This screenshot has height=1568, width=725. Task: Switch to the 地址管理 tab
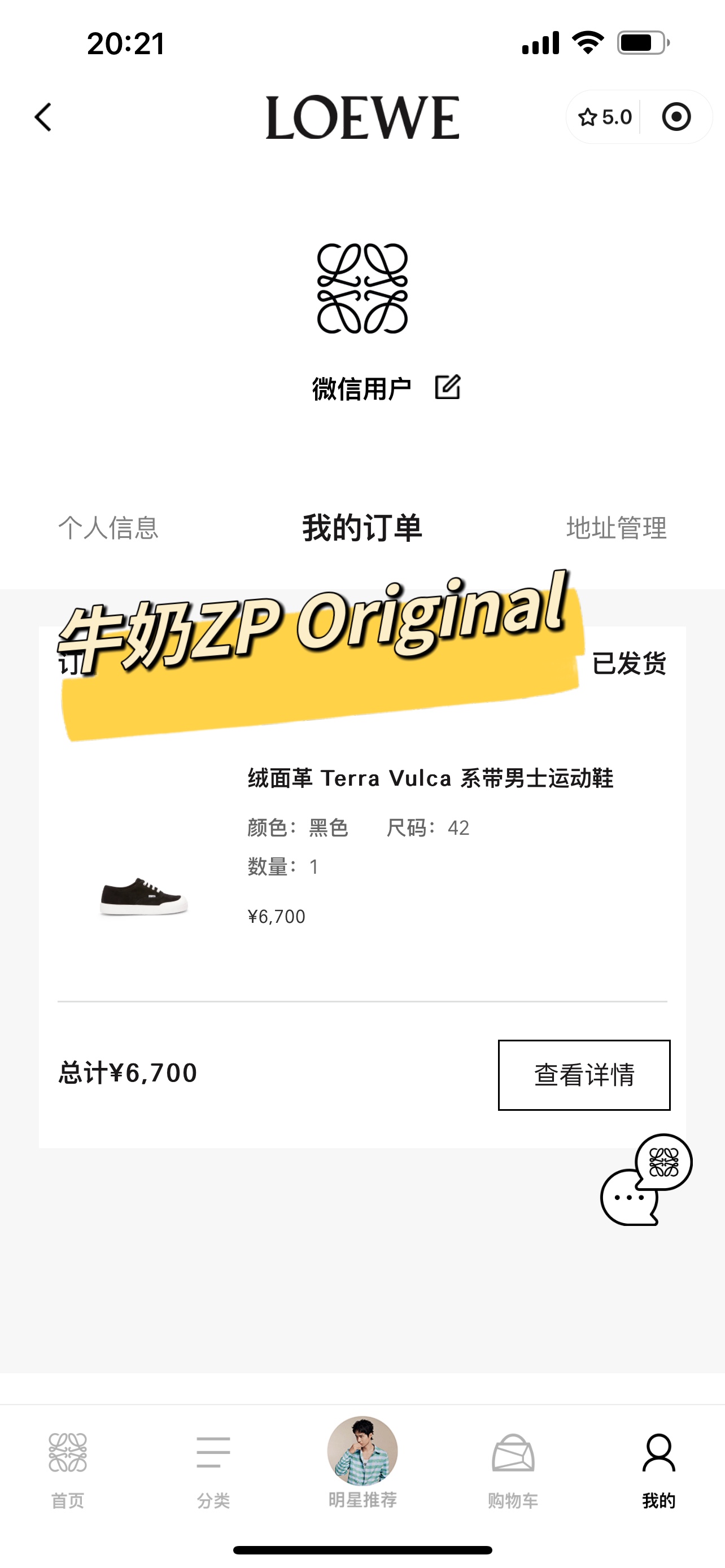click(x=616, y=528)
